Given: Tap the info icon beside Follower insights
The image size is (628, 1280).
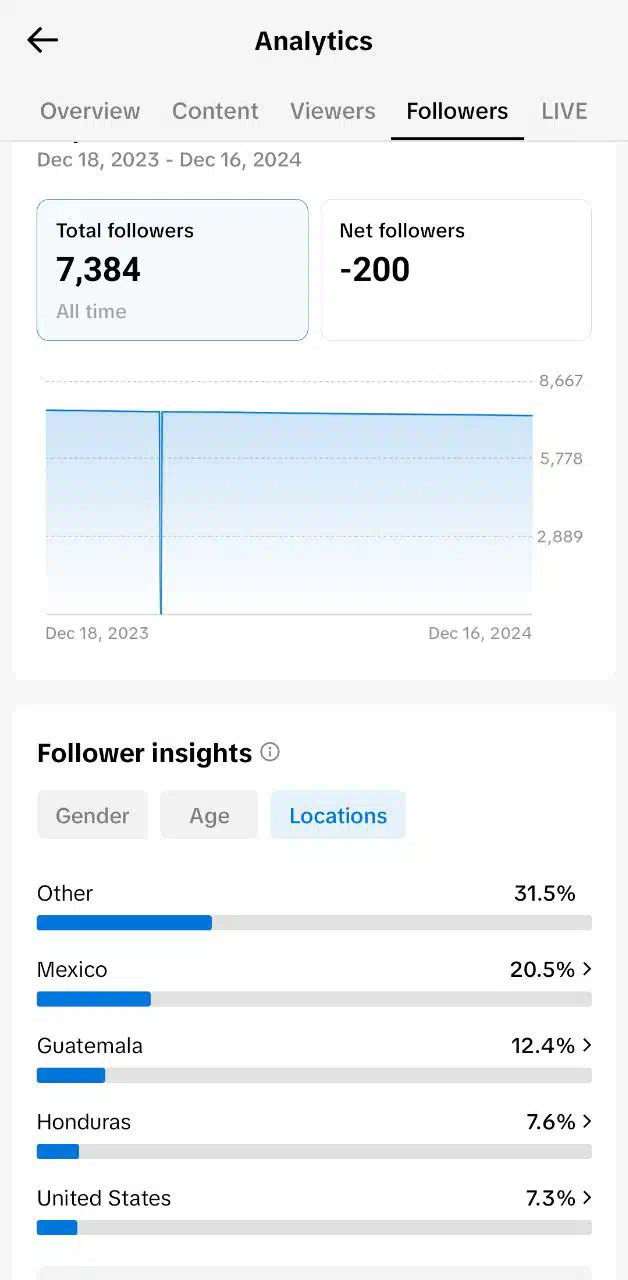Looking at the screenshot, I should [x=270, y=752].
